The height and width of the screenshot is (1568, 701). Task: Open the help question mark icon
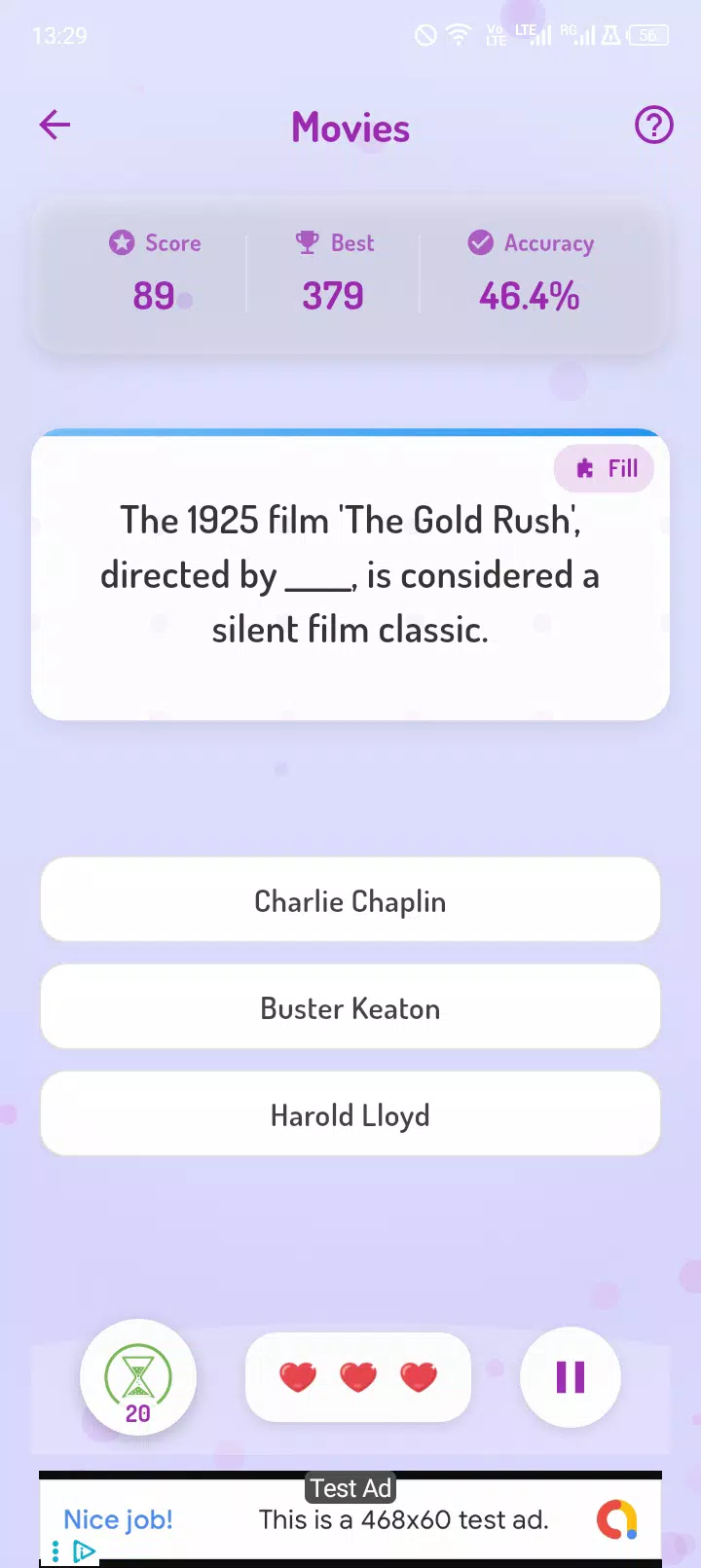pyautogui.click(x=653, y=126)
